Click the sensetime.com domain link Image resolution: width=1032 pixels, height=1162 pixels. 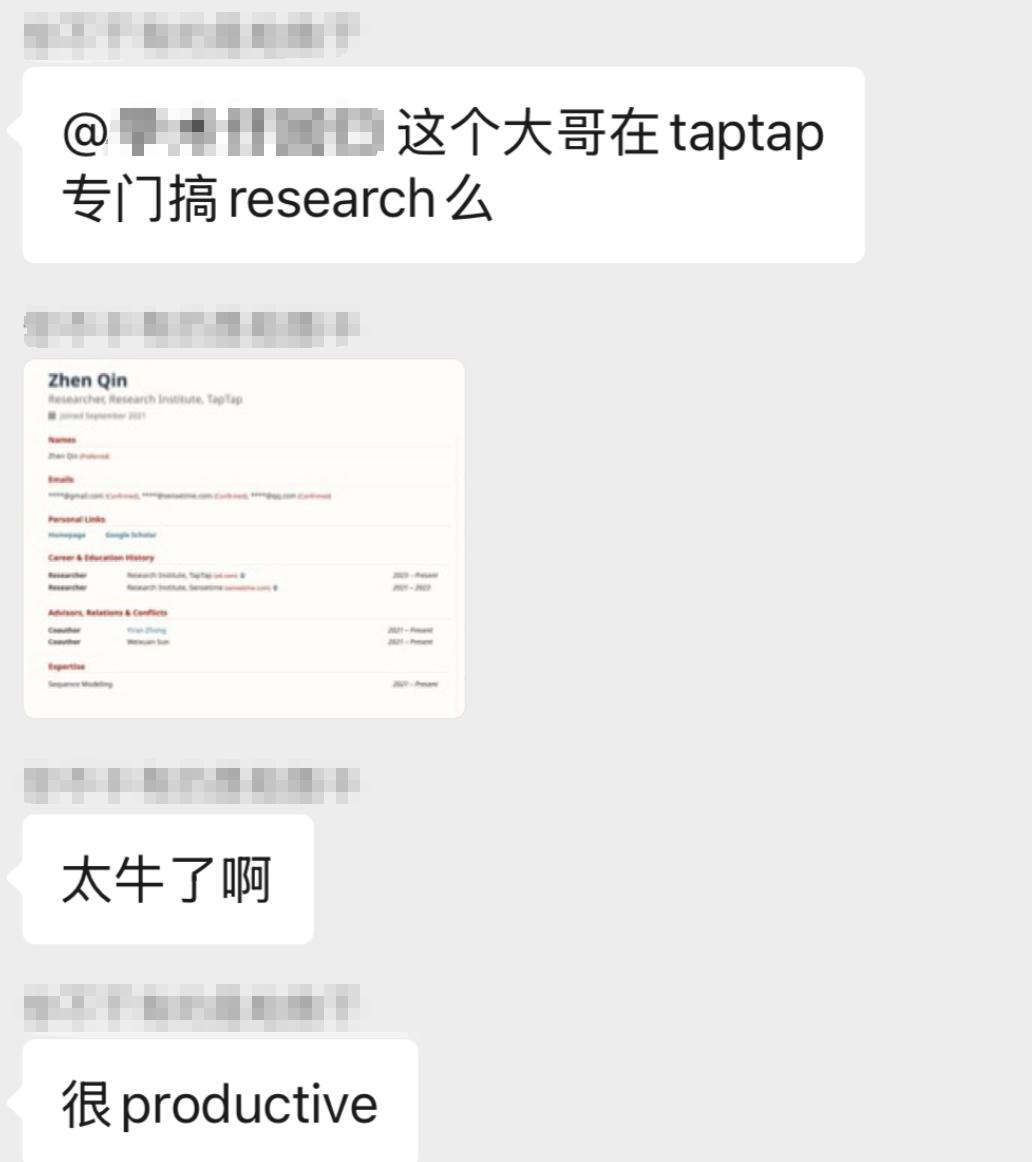[x=246, y=587]
